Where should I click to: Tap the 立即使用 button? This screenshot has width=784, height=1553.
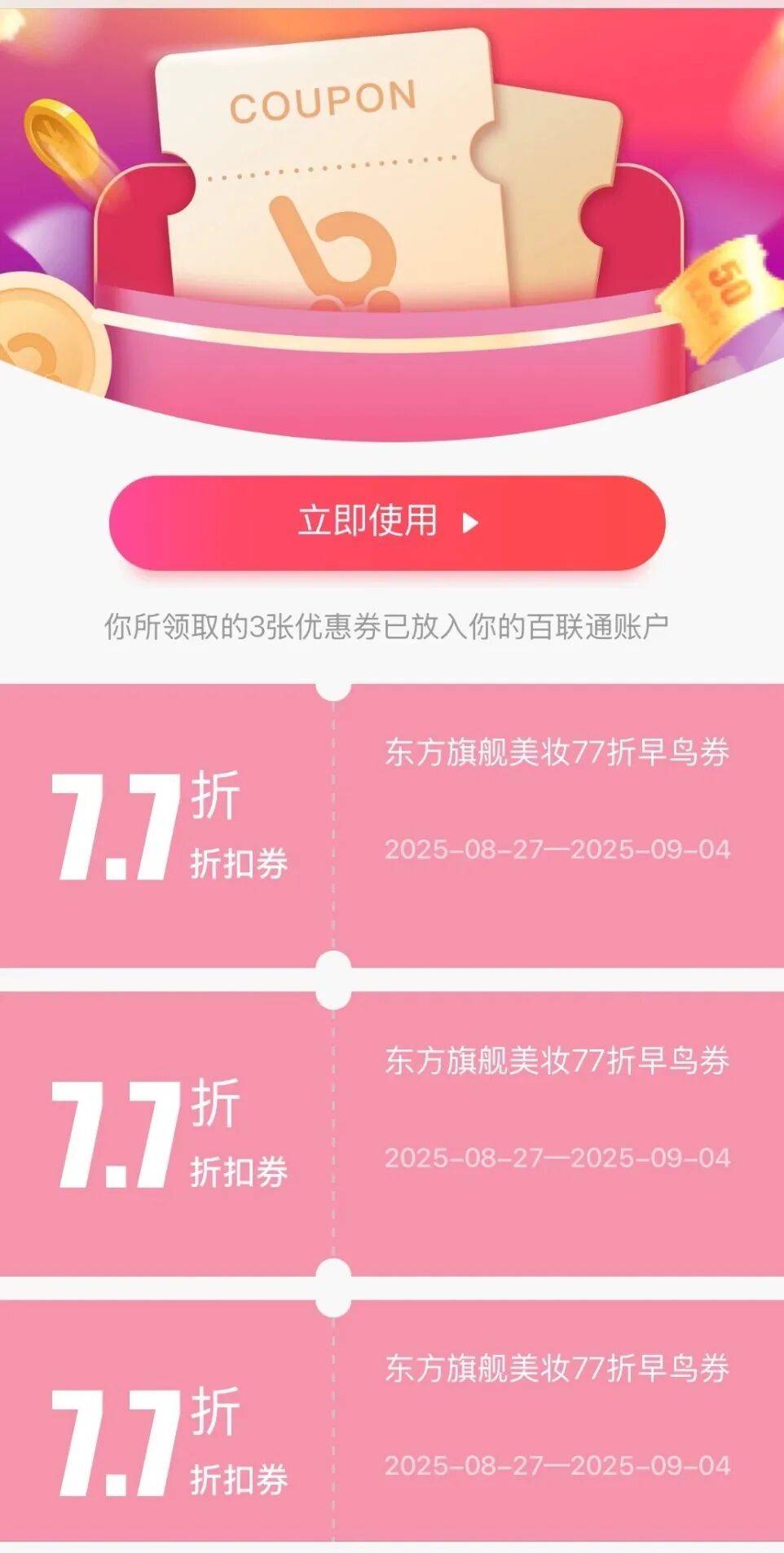(387, 523)
